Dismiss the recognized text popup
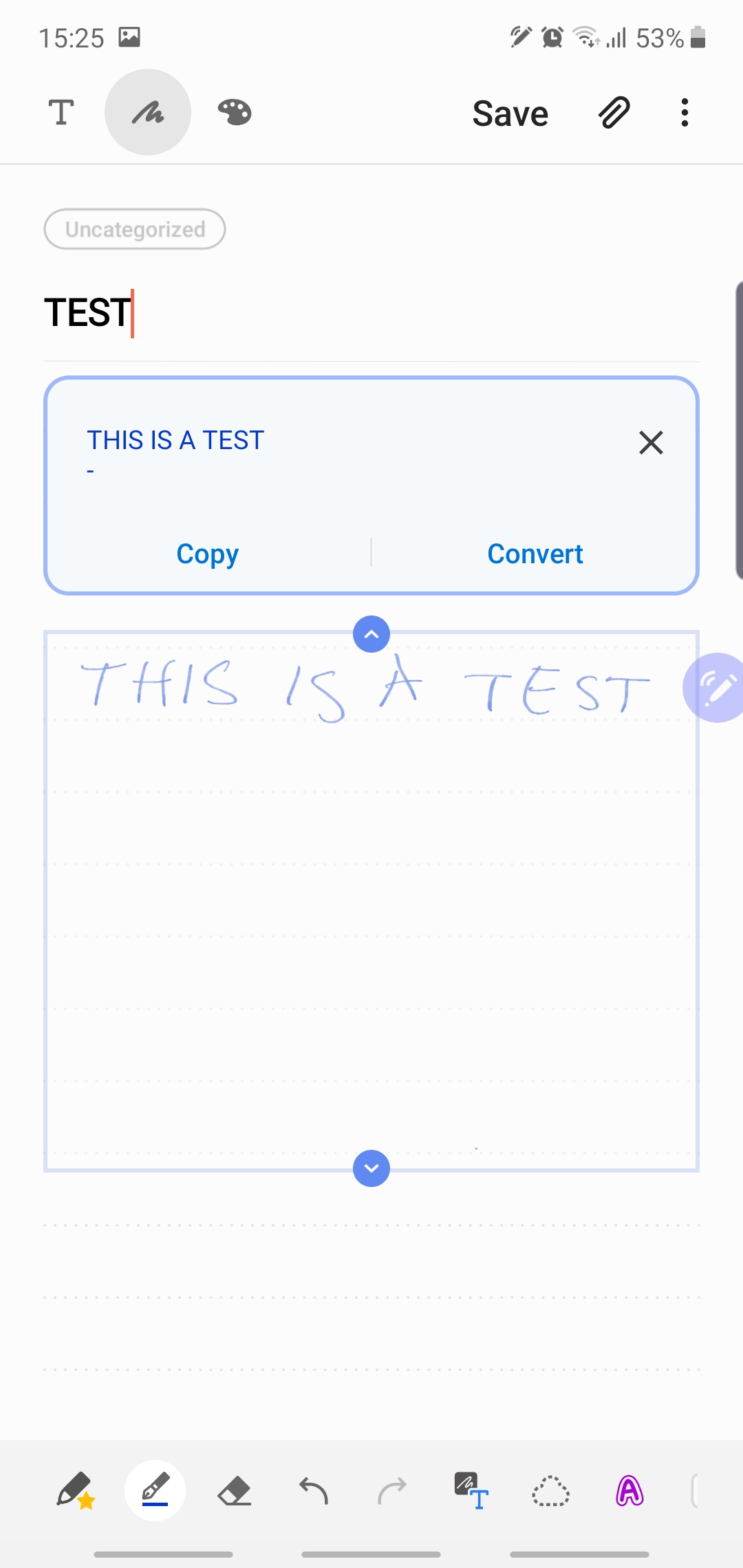743x1568 pixels. (x=651, y=442)
